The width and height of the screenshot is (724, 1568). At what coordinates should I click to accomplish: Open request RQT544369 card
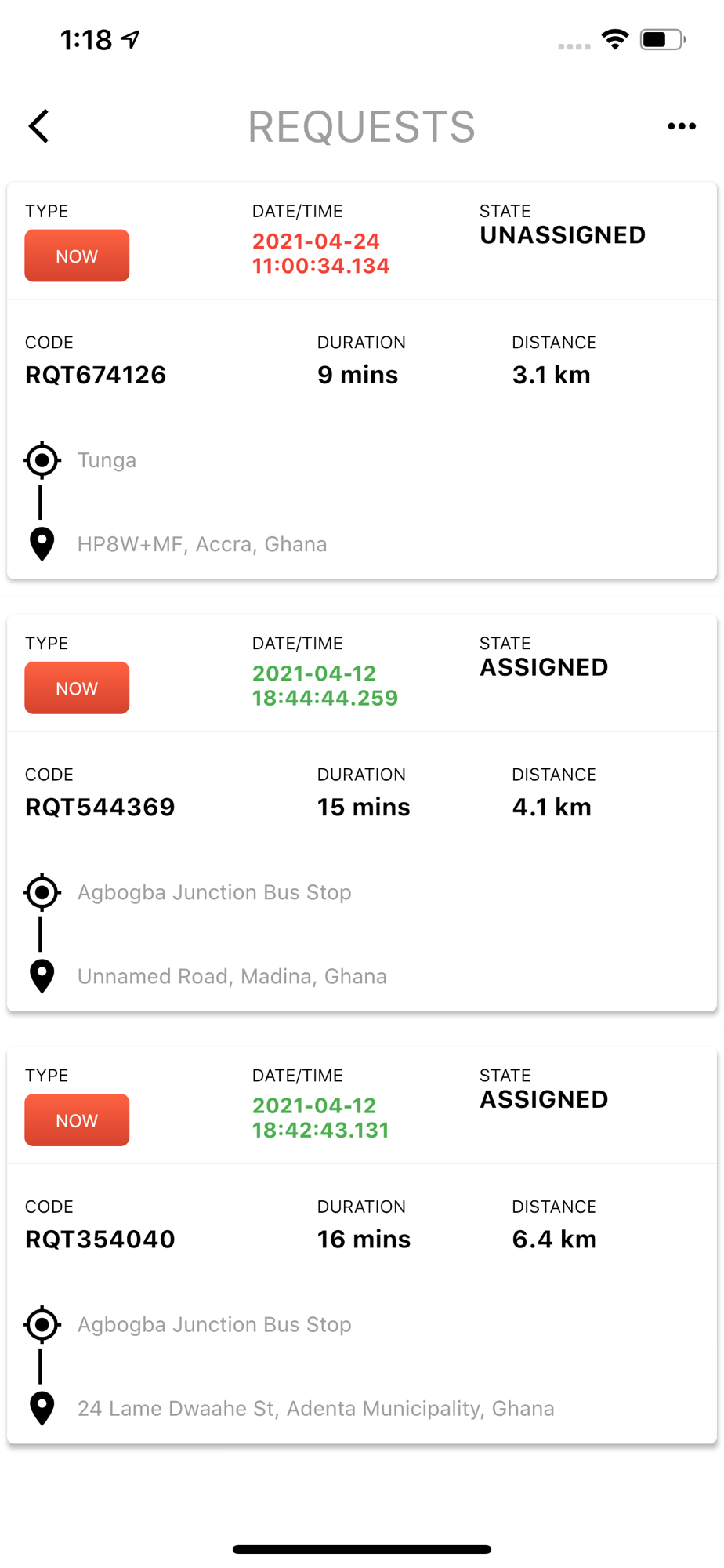361,813
